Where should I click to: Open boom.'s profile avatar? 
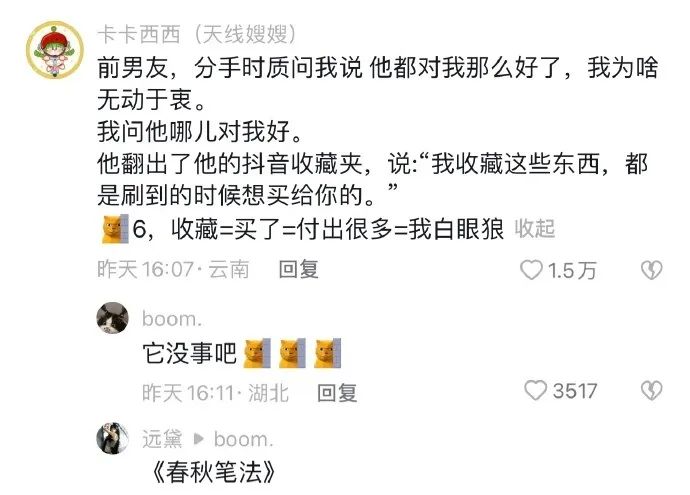click(112, 319)
